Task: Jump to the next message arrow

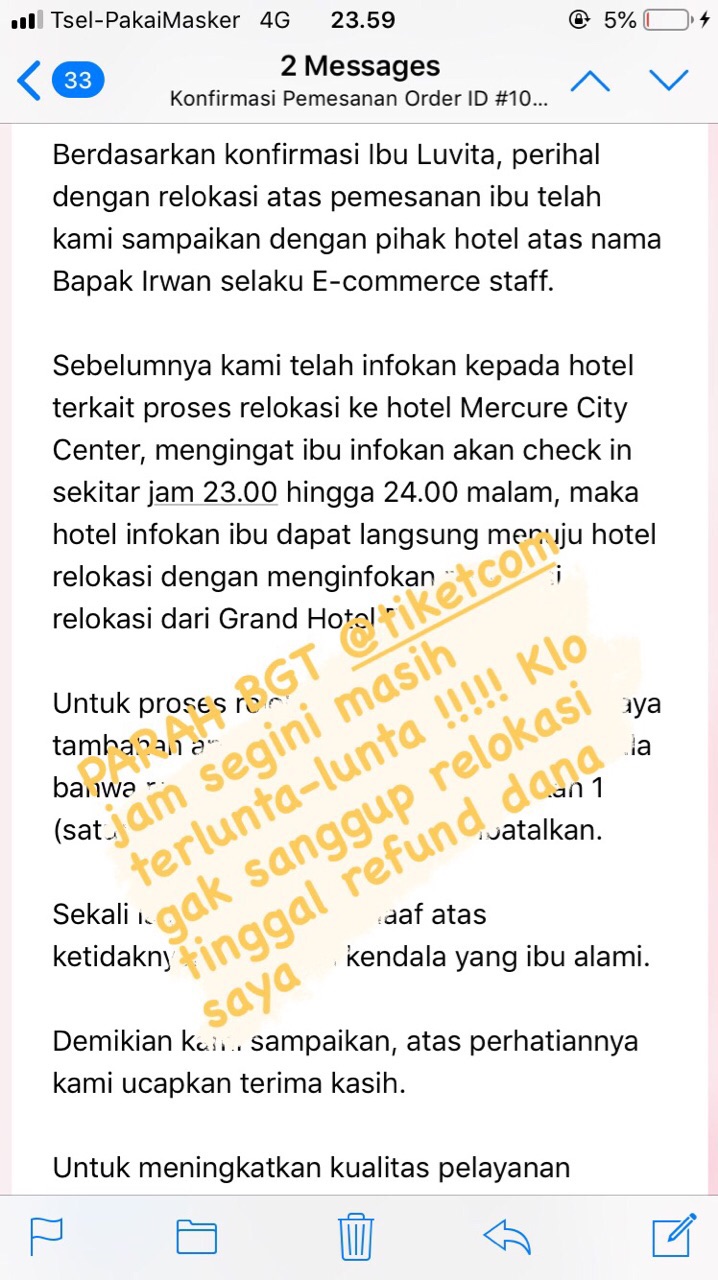Action: [668, 80]
